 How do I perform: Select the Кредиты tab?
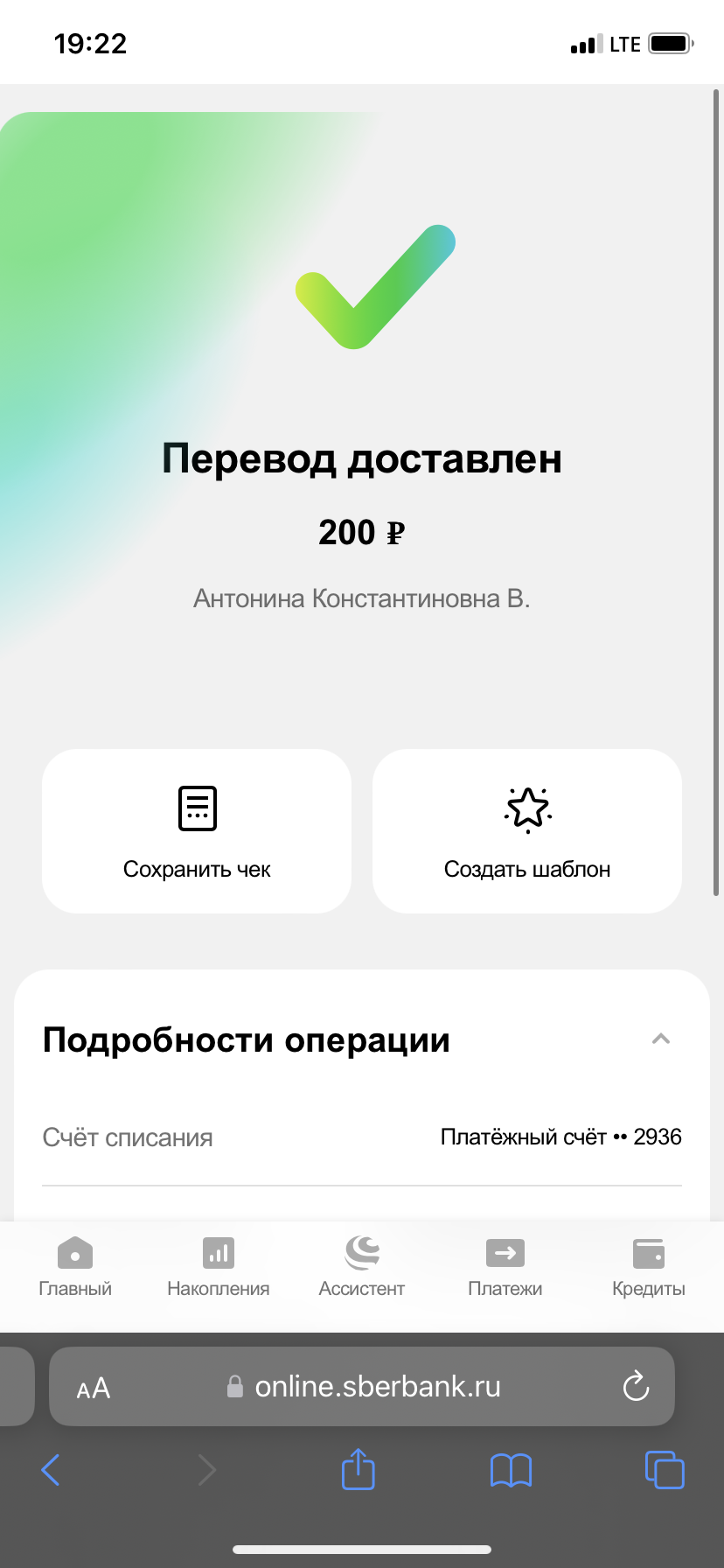tap(649, 1267)
